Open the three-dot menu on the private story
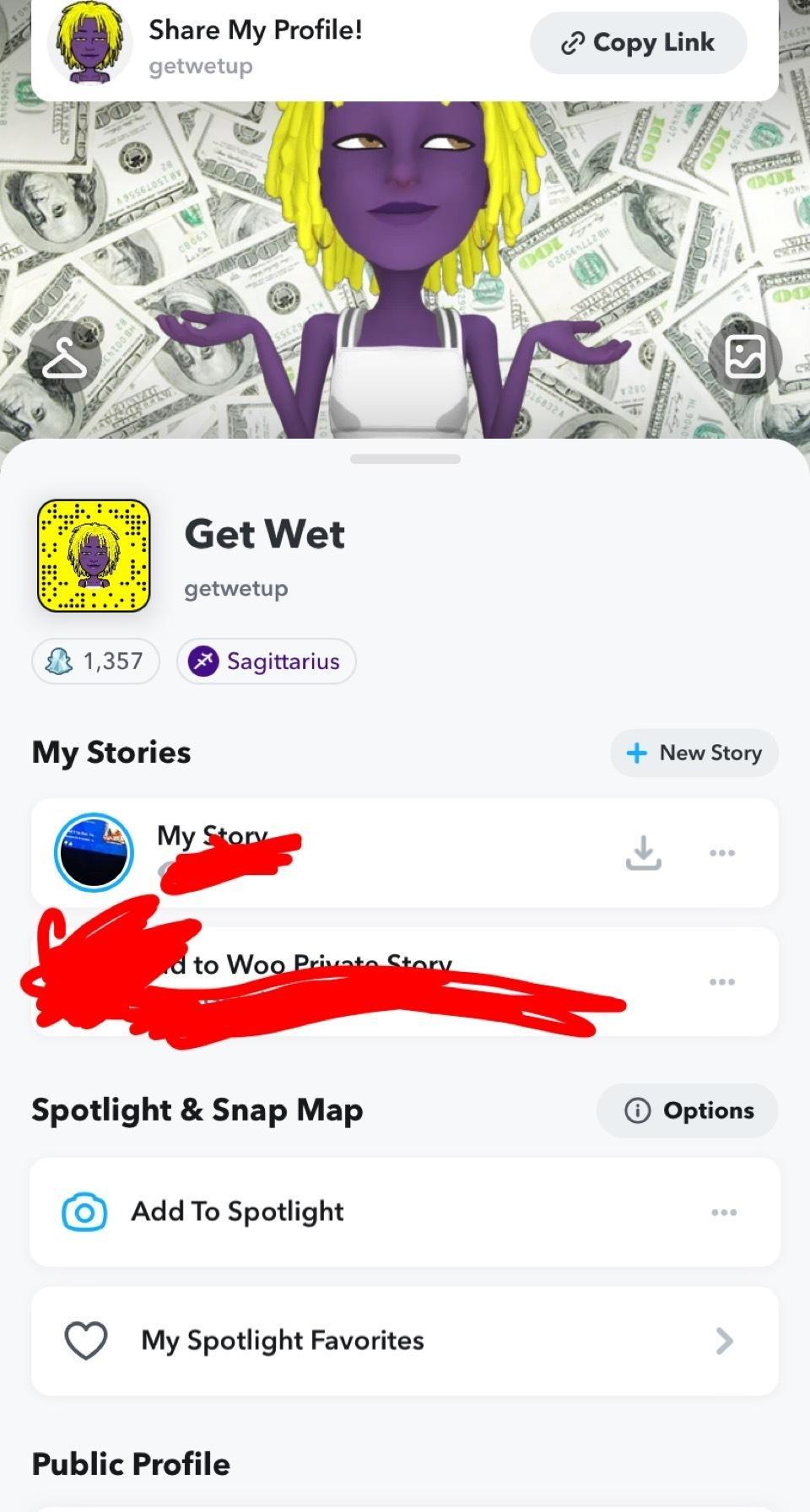Viewport: 810px width, 1512px height. pos(722,980)
